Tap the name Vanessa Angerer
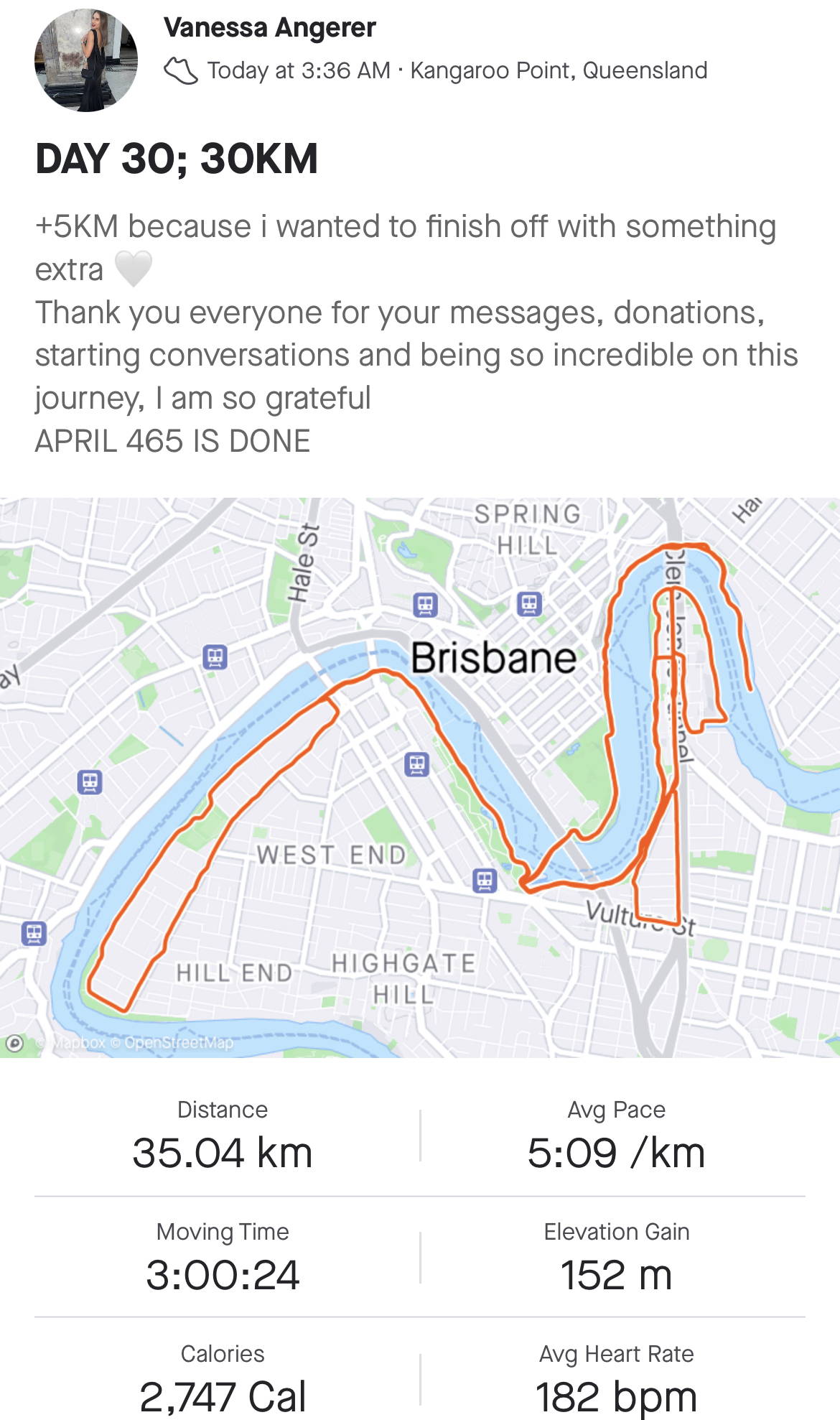The width and height of the screenshot is (840, 1420). click(x=270, y=28)
